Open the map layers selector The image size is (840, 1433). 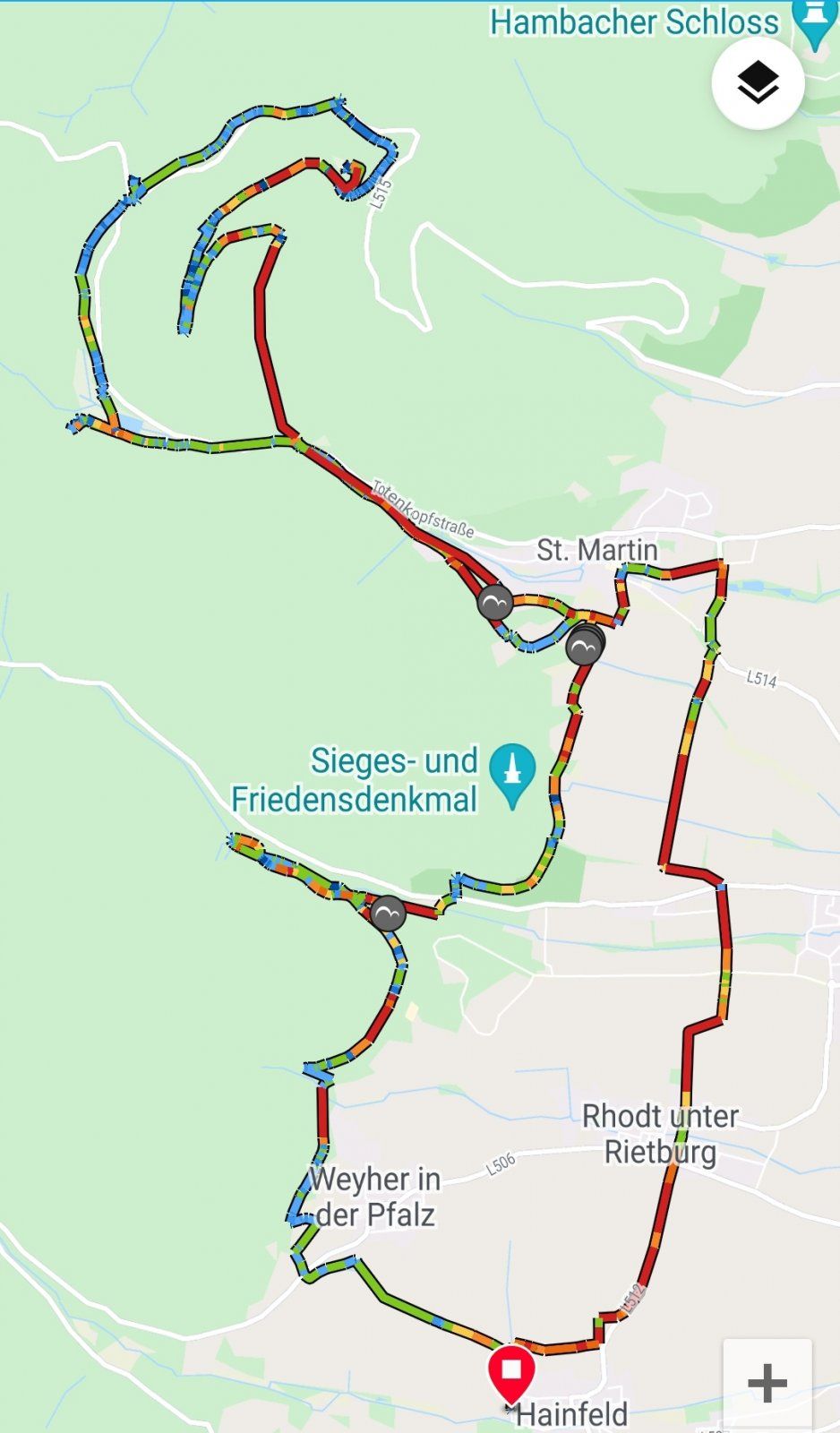(x=758, y=84)
